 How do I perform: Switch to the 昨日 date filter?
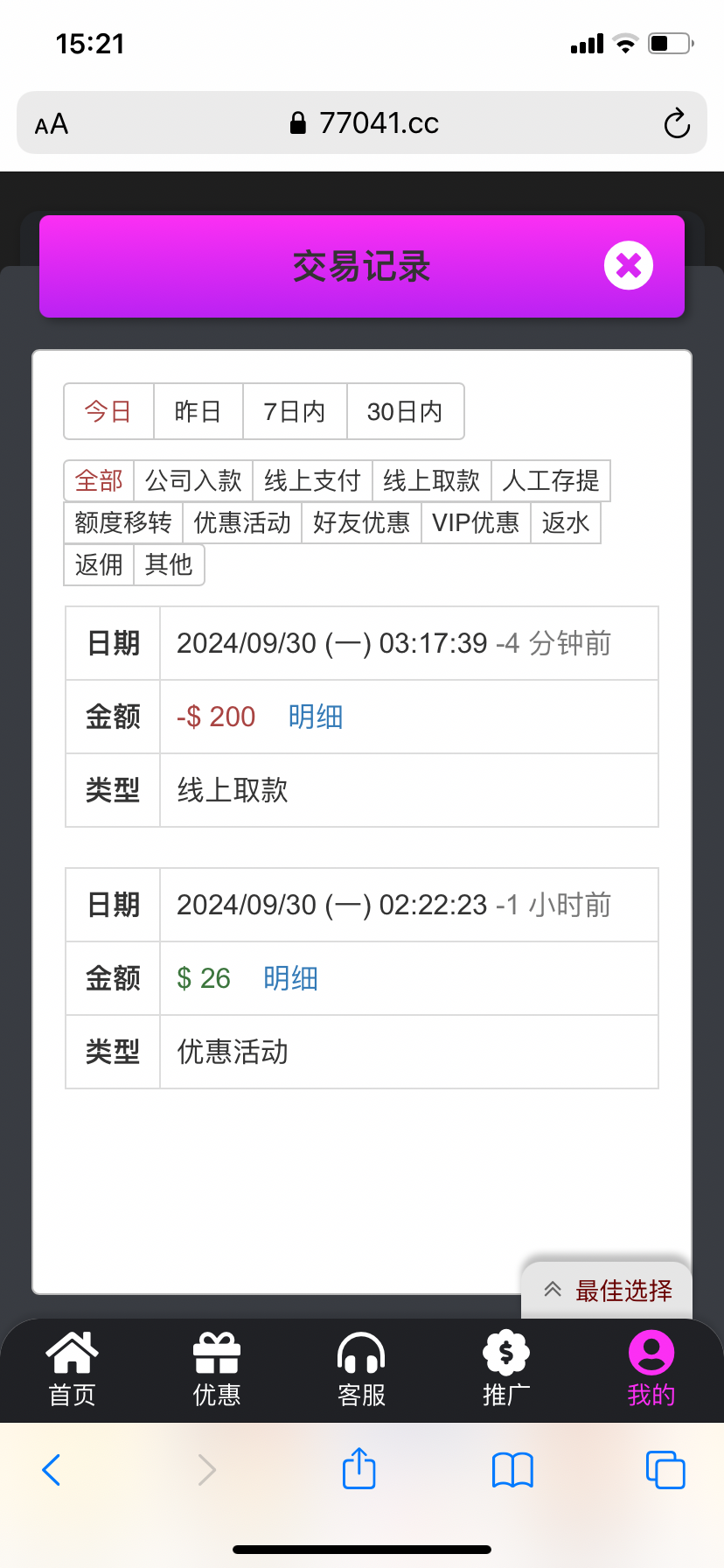pos(198,411)
